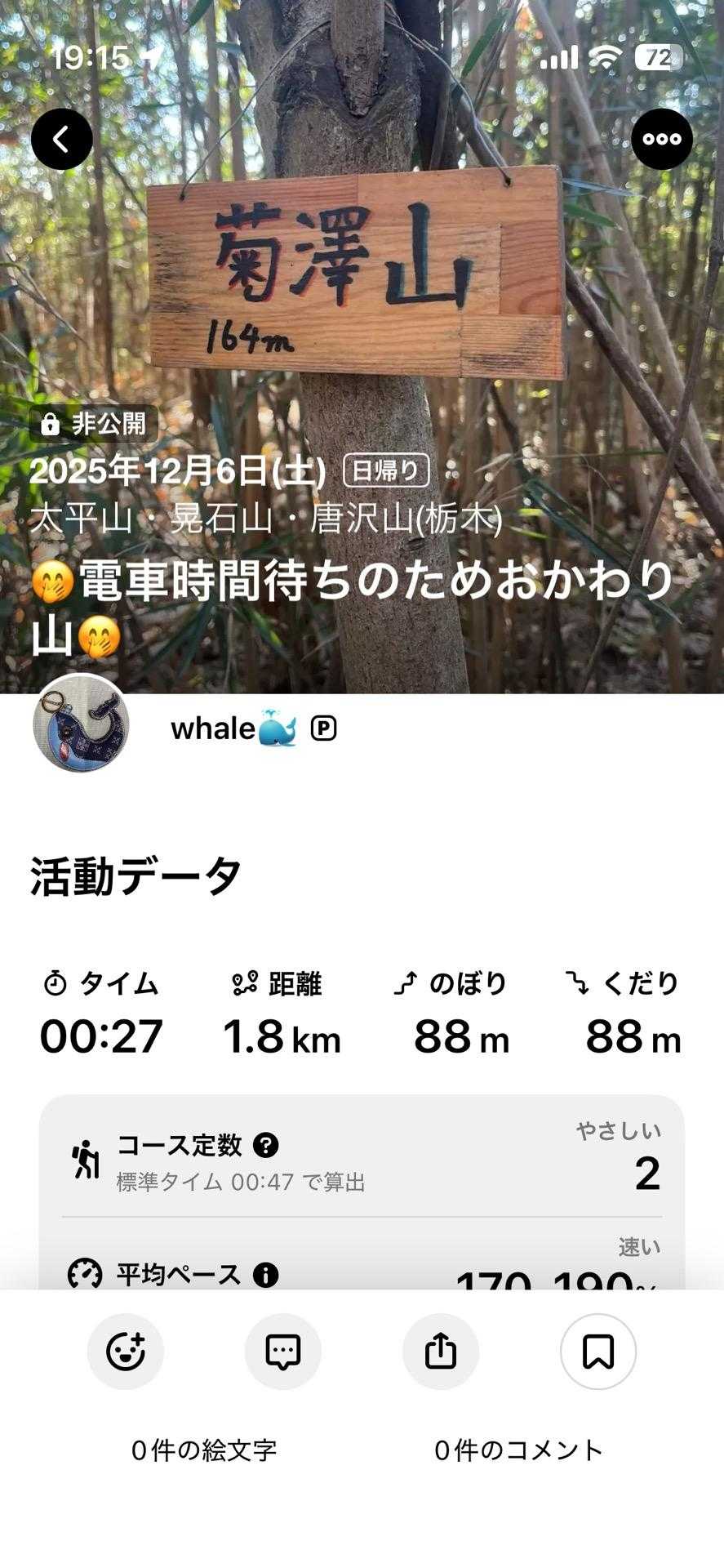View the 0件の絵文字 reactions list
This screenshot has height=1568, width=724.
click(x=204, y=1450)
